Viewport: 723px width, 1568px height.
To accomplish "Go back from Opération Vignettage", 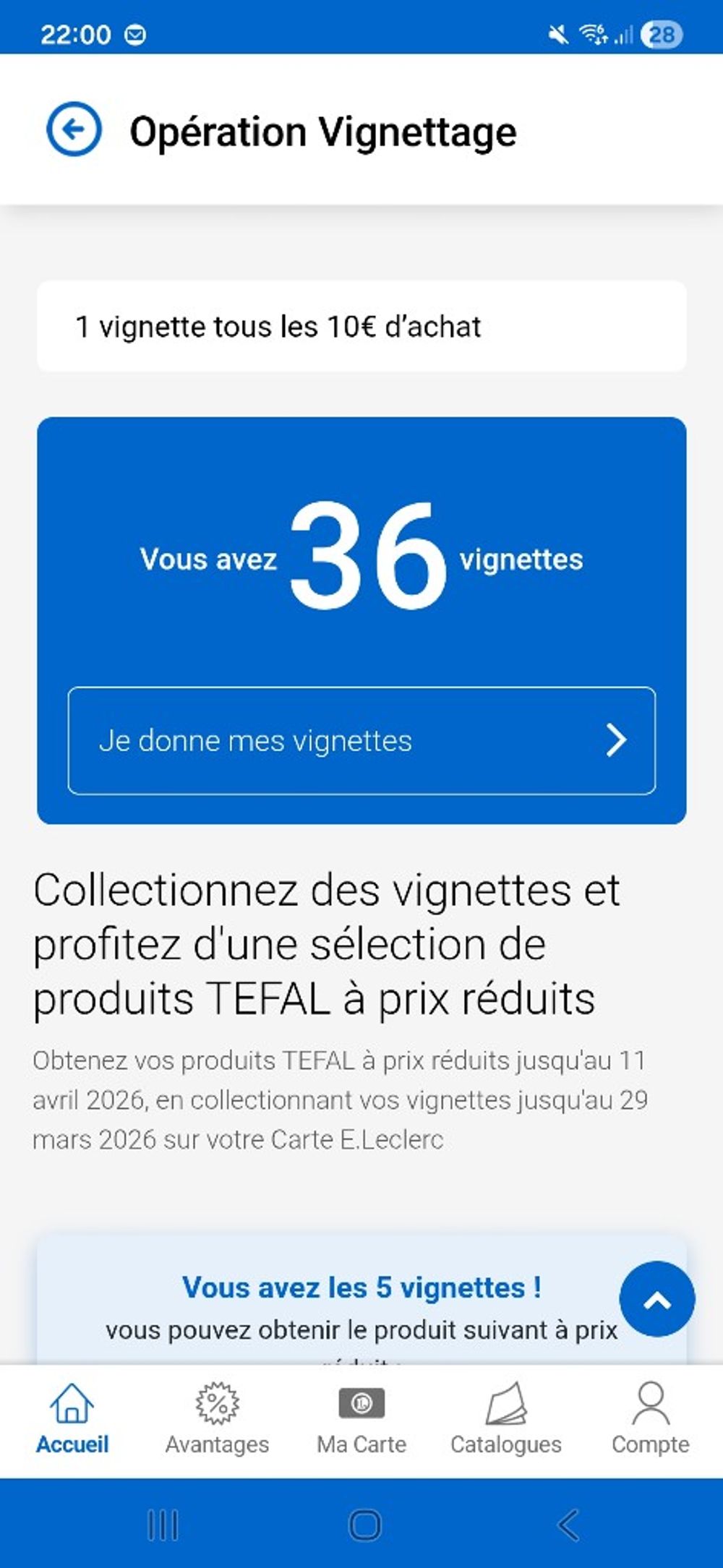I will coord(74,130).
